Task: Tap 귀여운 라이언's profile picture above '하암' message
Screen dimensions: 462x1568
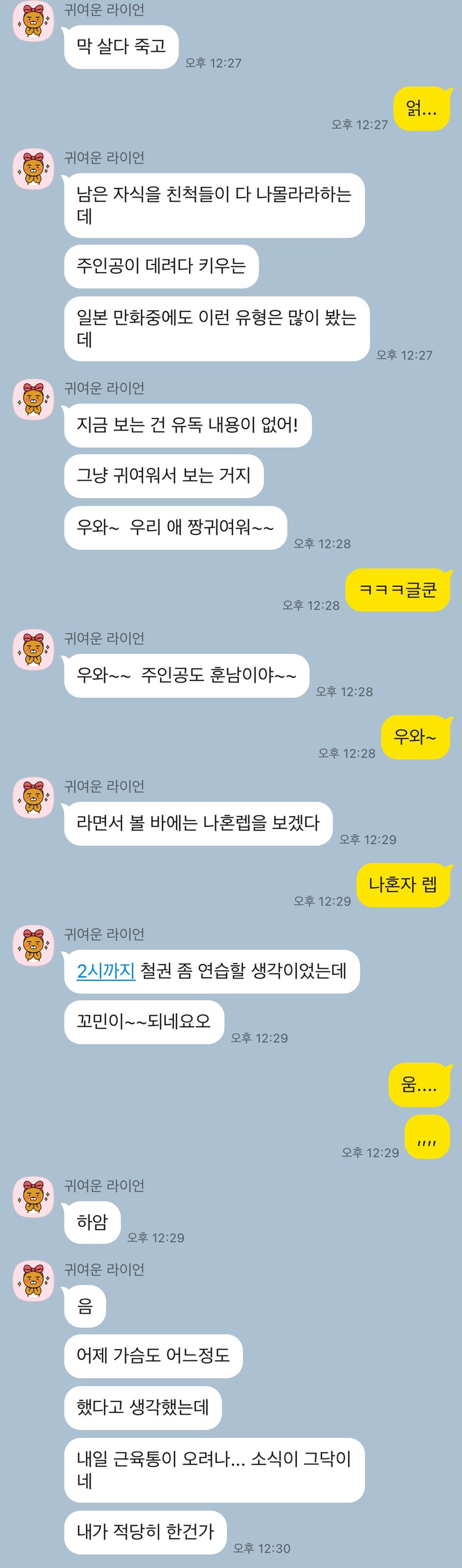Action: point(33,1196)
